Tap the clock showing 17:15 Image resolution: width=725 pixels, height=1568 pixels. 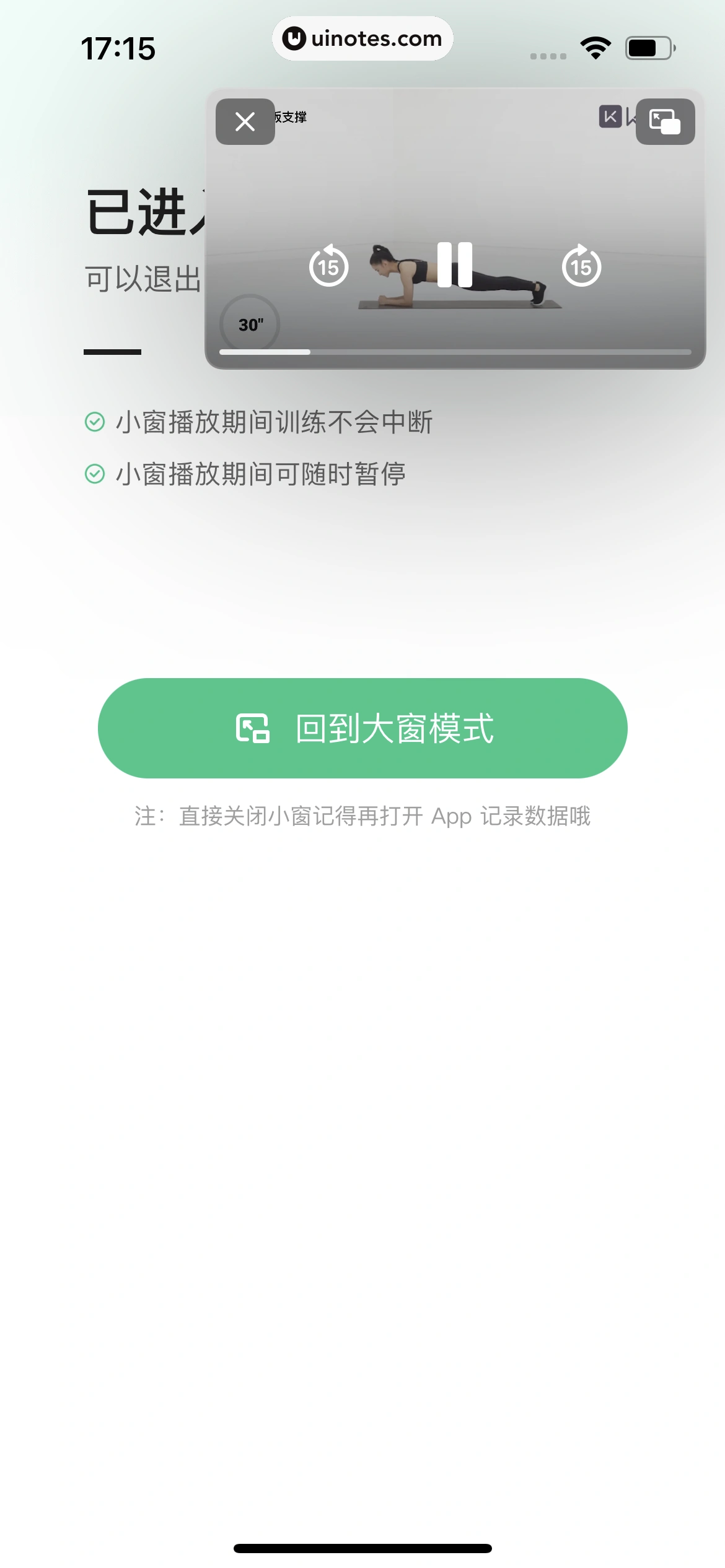tap(120, 48)
